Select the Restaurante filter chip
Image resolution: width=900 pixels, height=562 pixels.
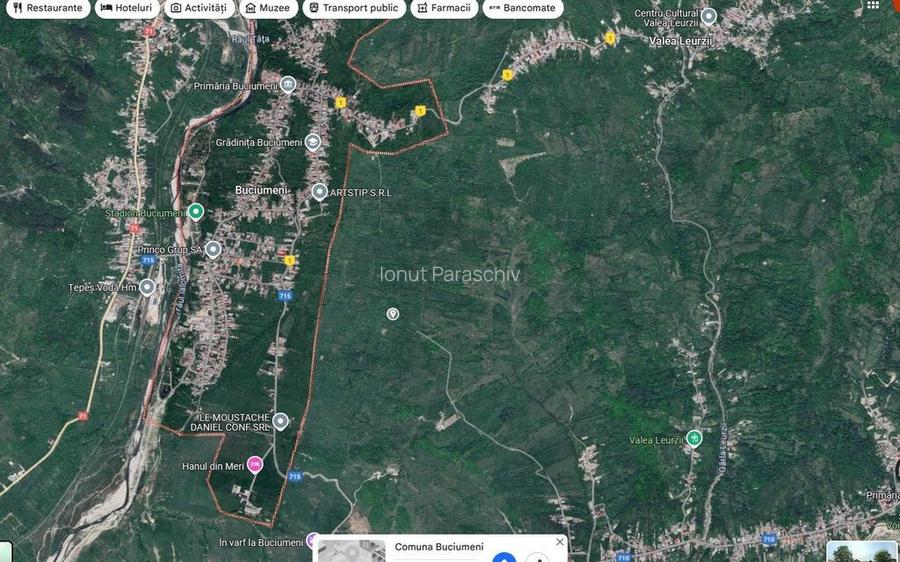[45, 8]
